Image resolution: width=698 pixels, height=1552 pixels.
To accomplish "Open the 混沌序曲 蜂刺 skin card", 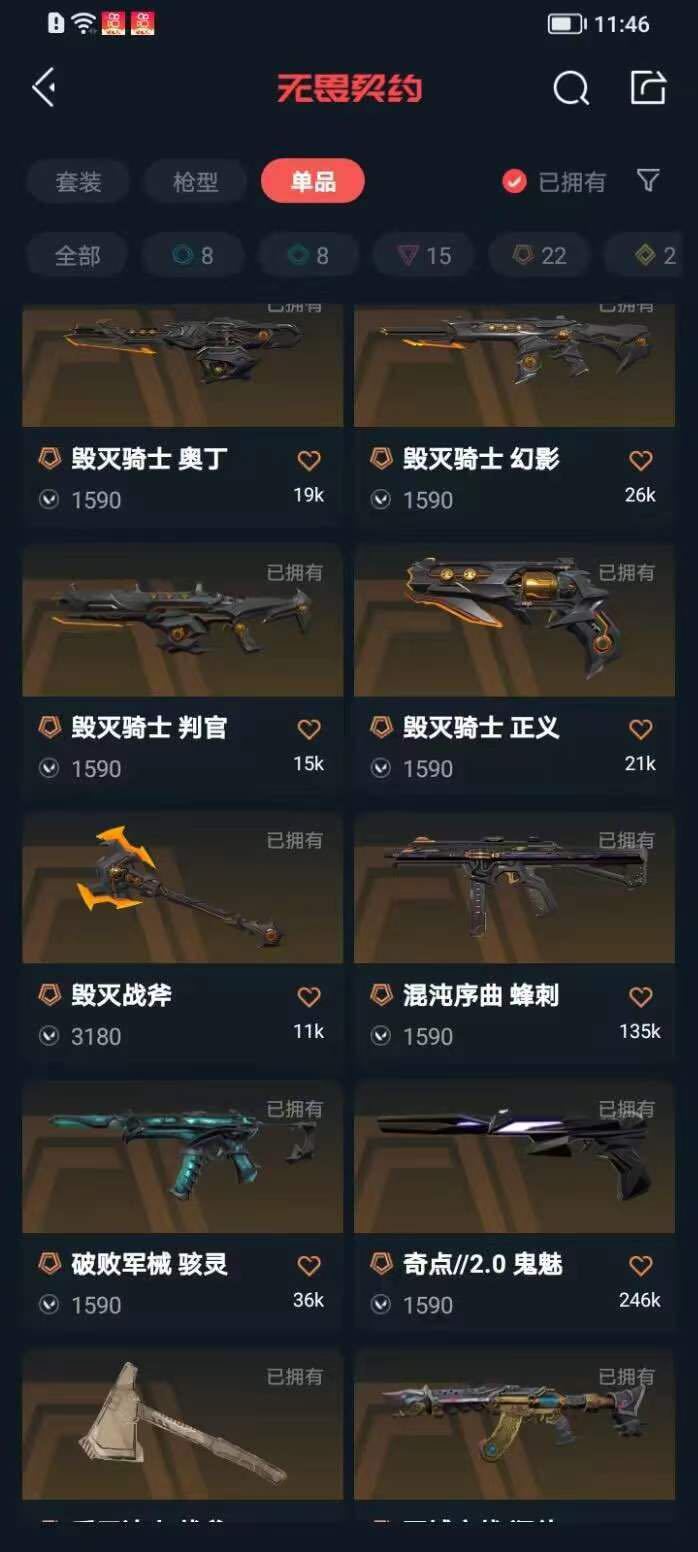I will tap(514, 938).
